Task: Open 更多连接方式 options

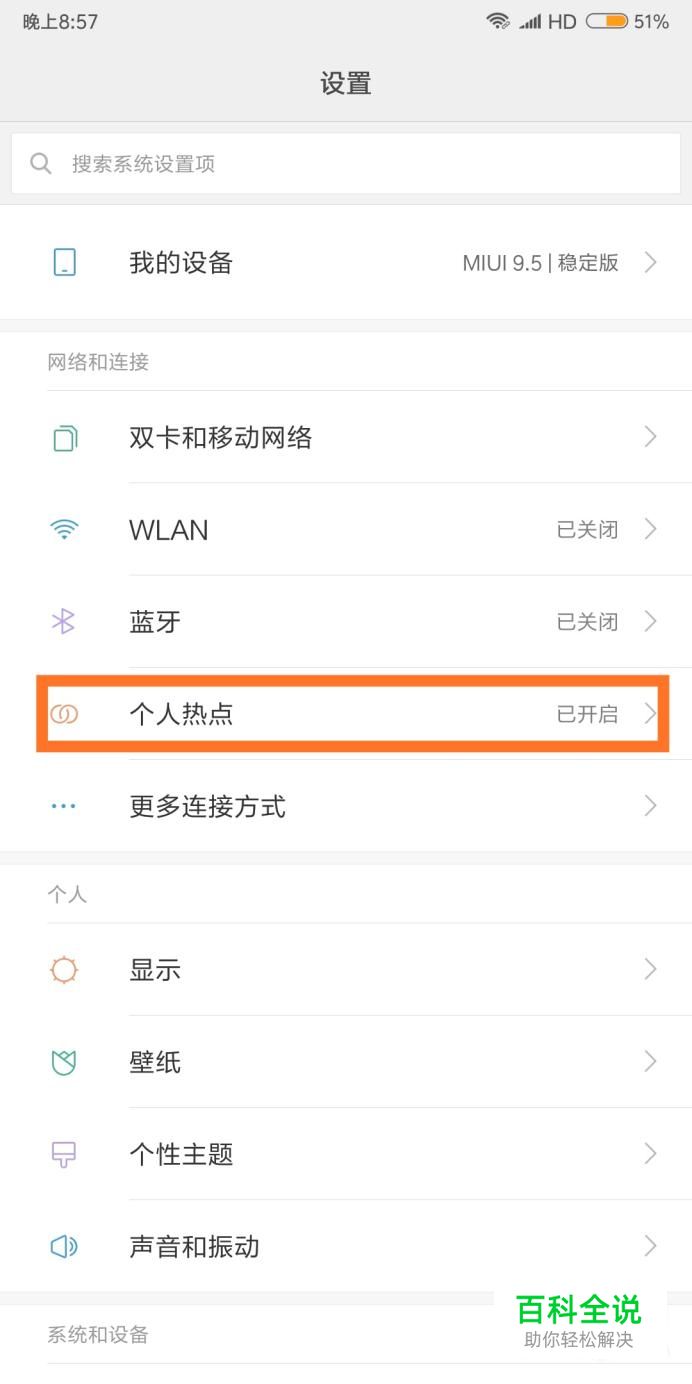Action: click(346, 806)
